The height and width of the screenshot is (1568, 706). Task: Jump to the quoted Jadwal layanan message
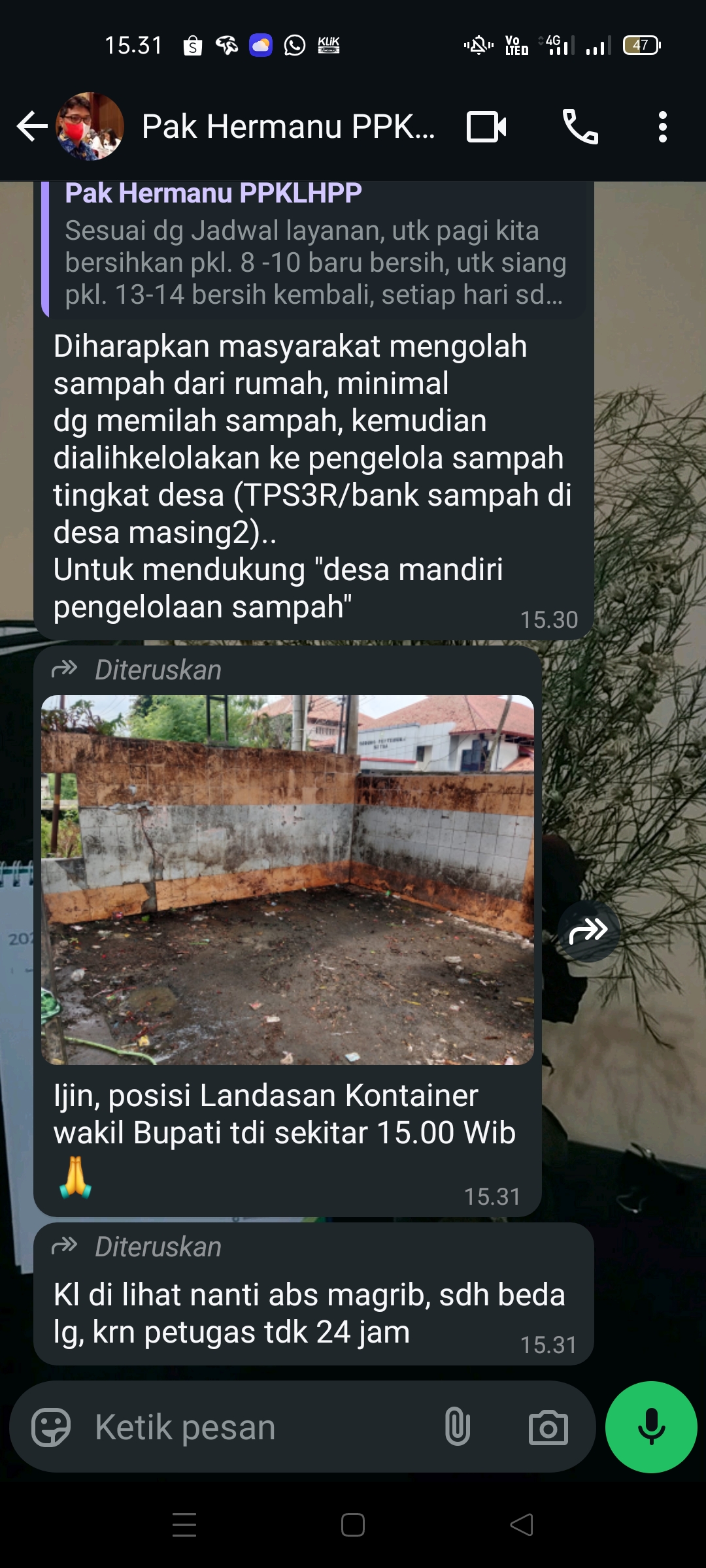point(315,249)
